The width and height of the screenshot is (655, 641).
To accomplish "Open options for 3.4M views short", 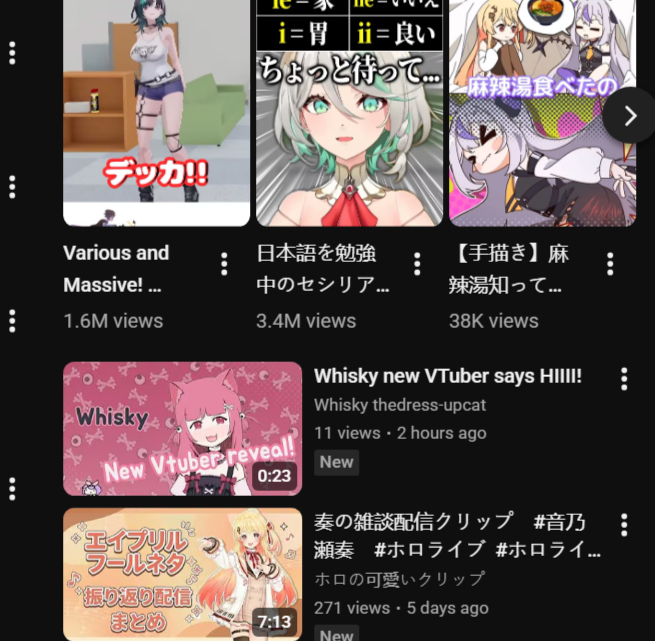I will (417, 264).
